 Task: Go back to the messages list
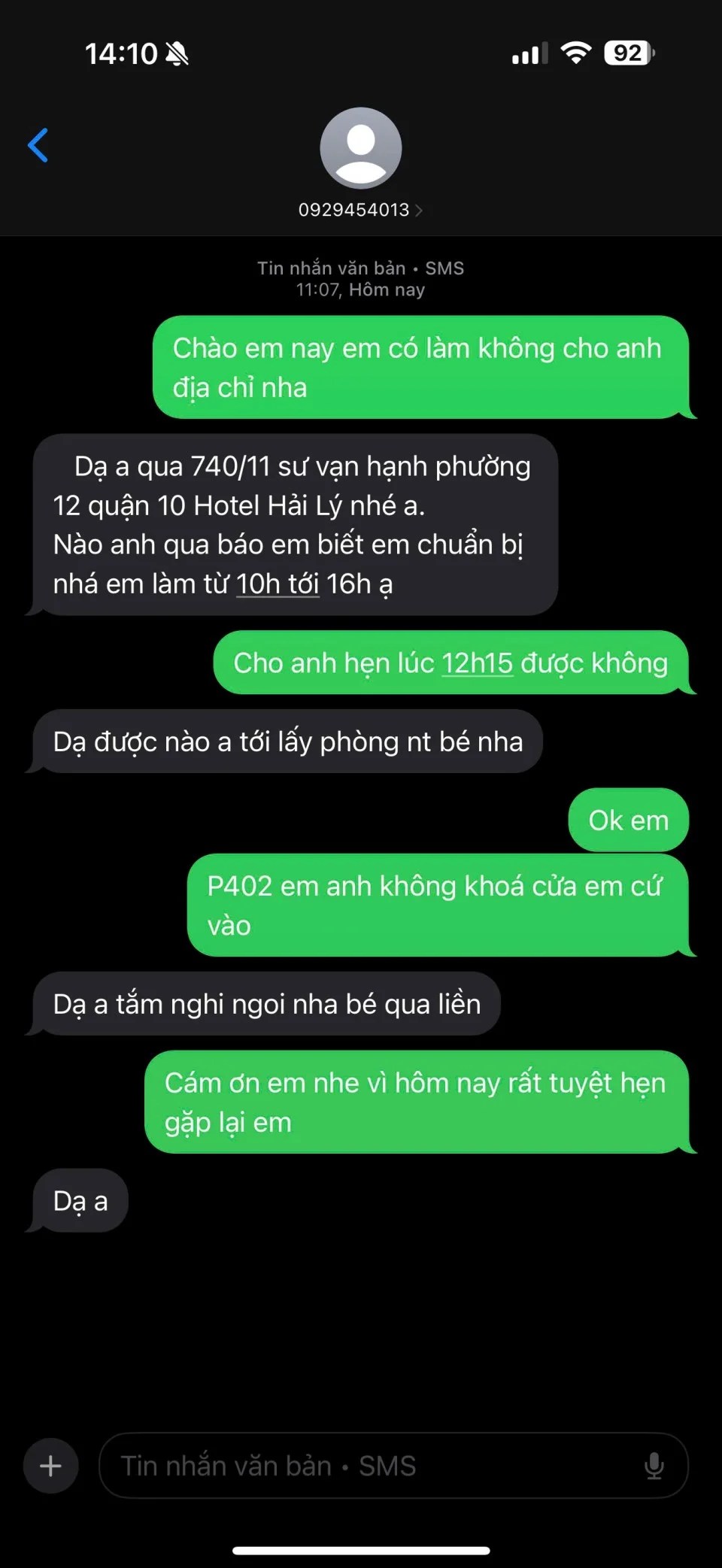(x=38, y=145)
